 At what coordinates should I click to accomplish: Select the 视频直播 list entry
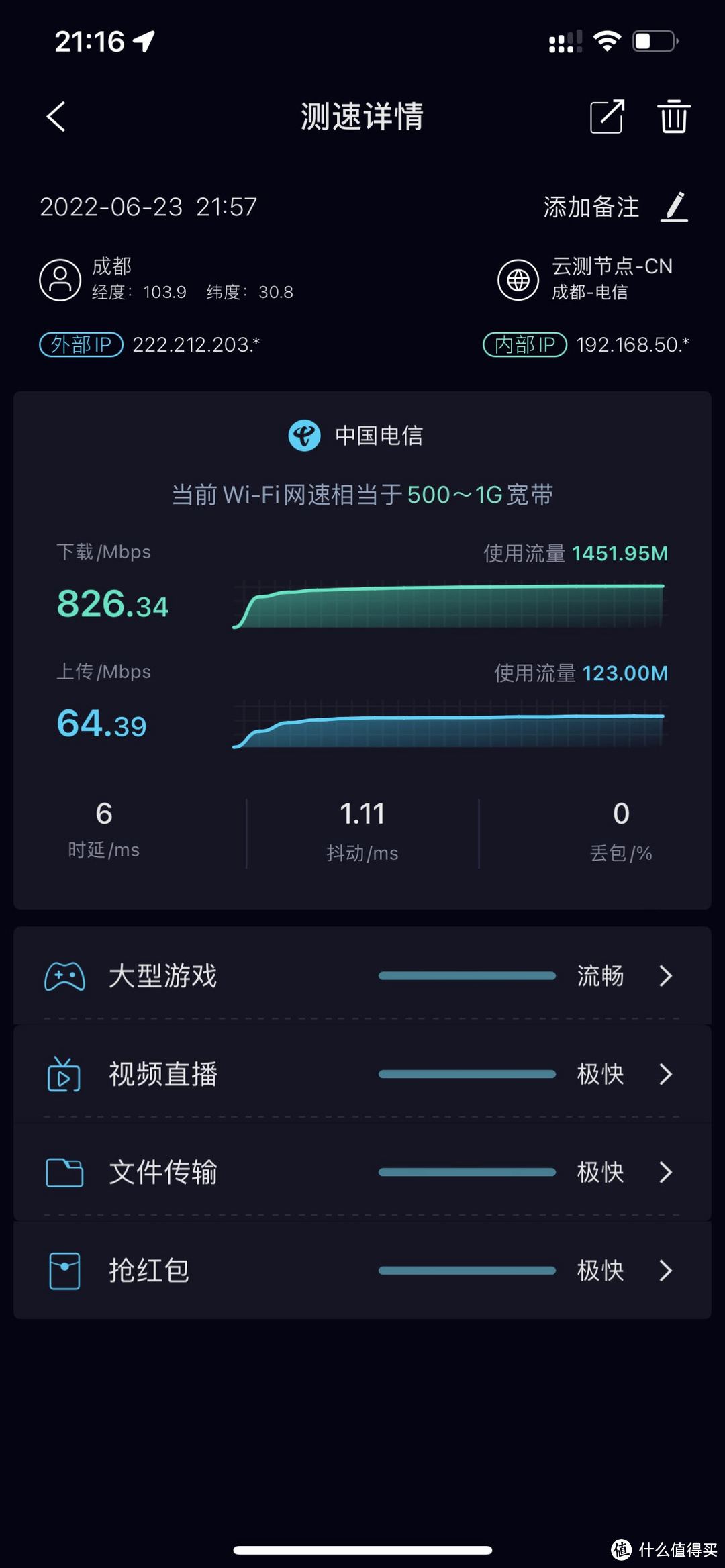coord(162,1074)
